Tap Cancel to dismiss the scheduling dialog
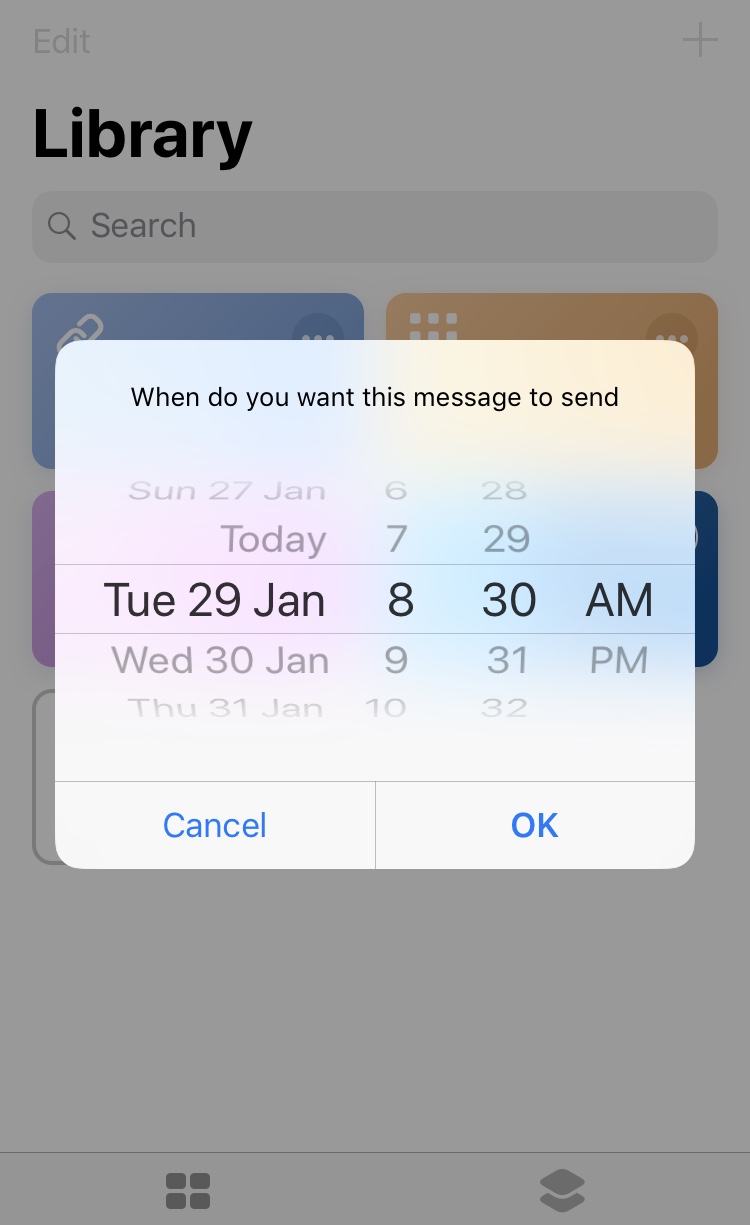This screenshot has height=1225, width=750. click(214, 825)
